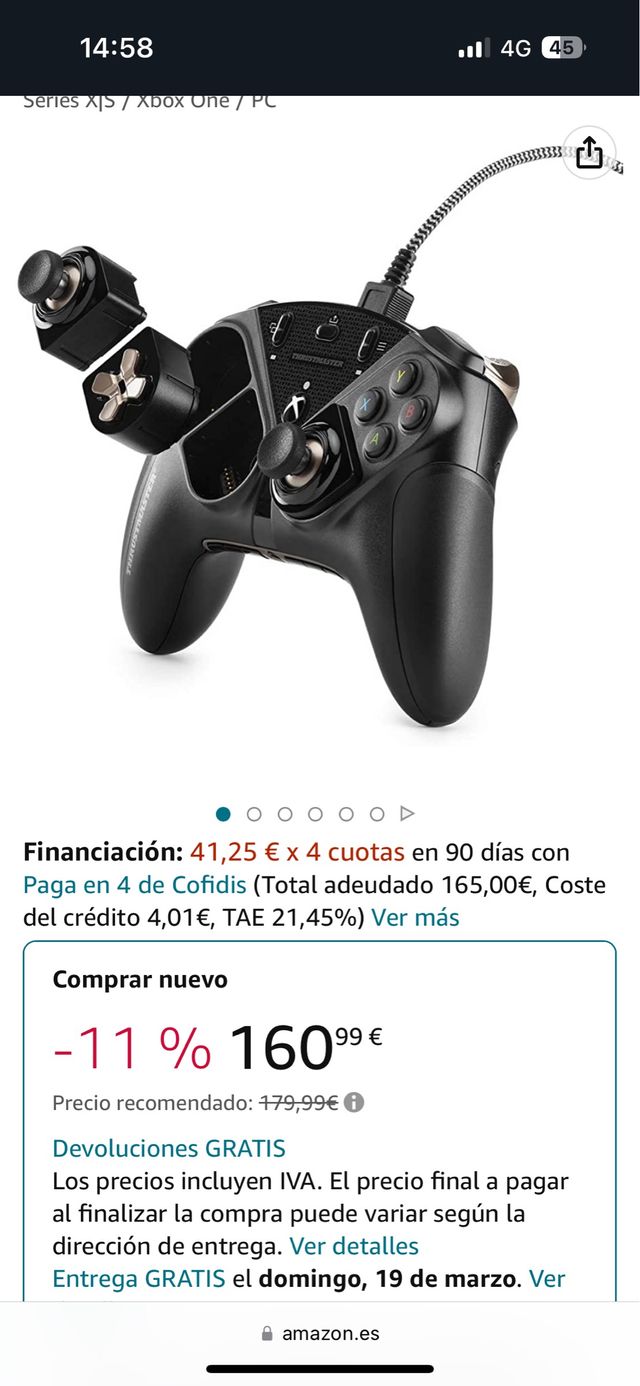This screenshot has width=640, height=1386.
Task: Tap Ver más on financing details
Action: (x=415, y=917)
